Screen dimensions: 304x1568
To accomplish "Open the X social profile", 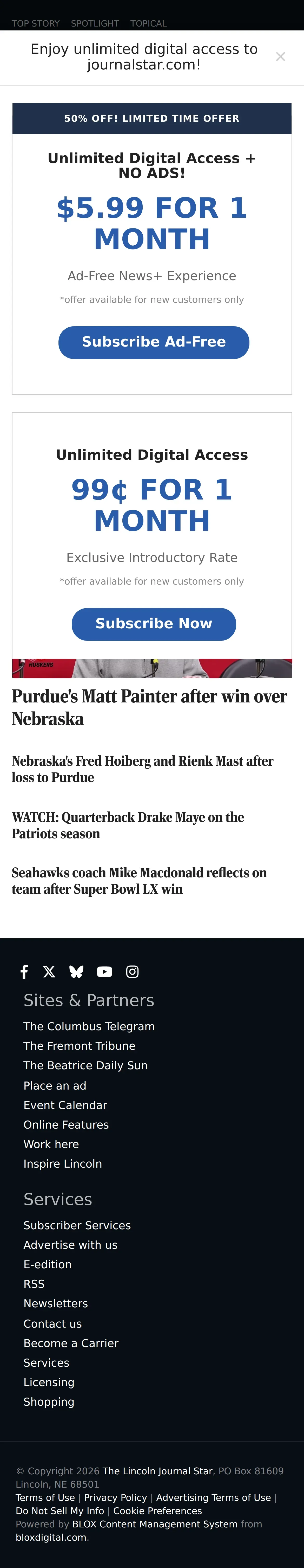I will click(49, 971).
